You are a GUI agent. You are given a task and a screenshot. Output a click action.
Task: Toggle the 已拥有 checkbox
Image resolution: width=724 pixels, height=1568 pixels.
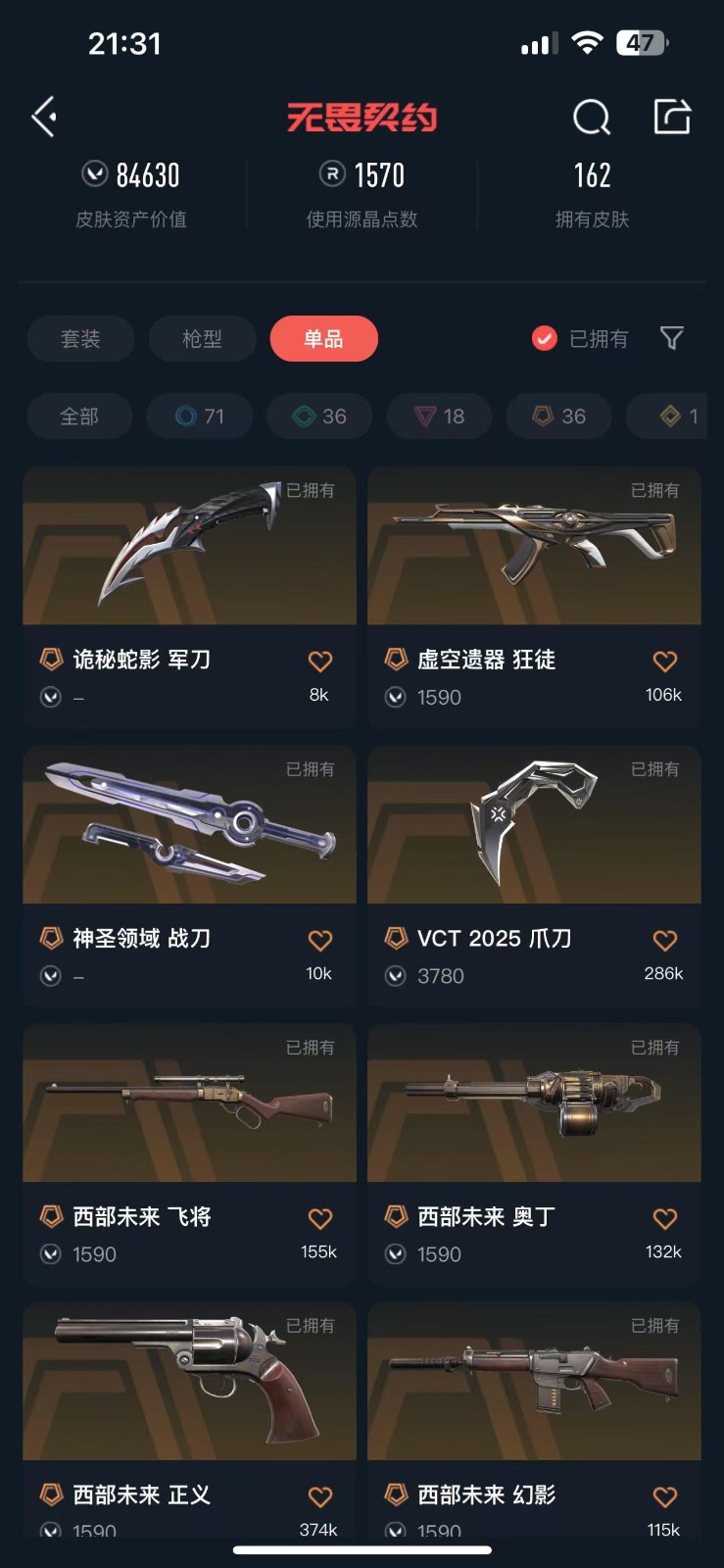point(545,339)
